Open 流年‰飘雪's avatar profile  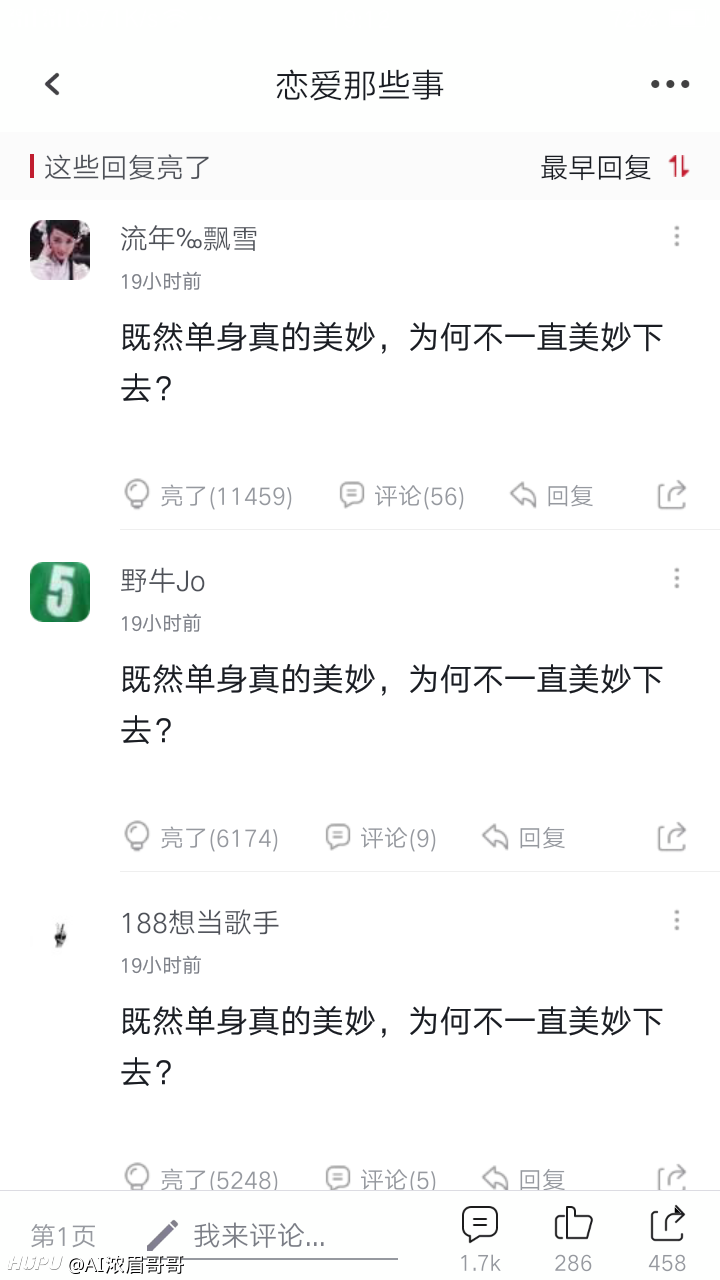60,250
